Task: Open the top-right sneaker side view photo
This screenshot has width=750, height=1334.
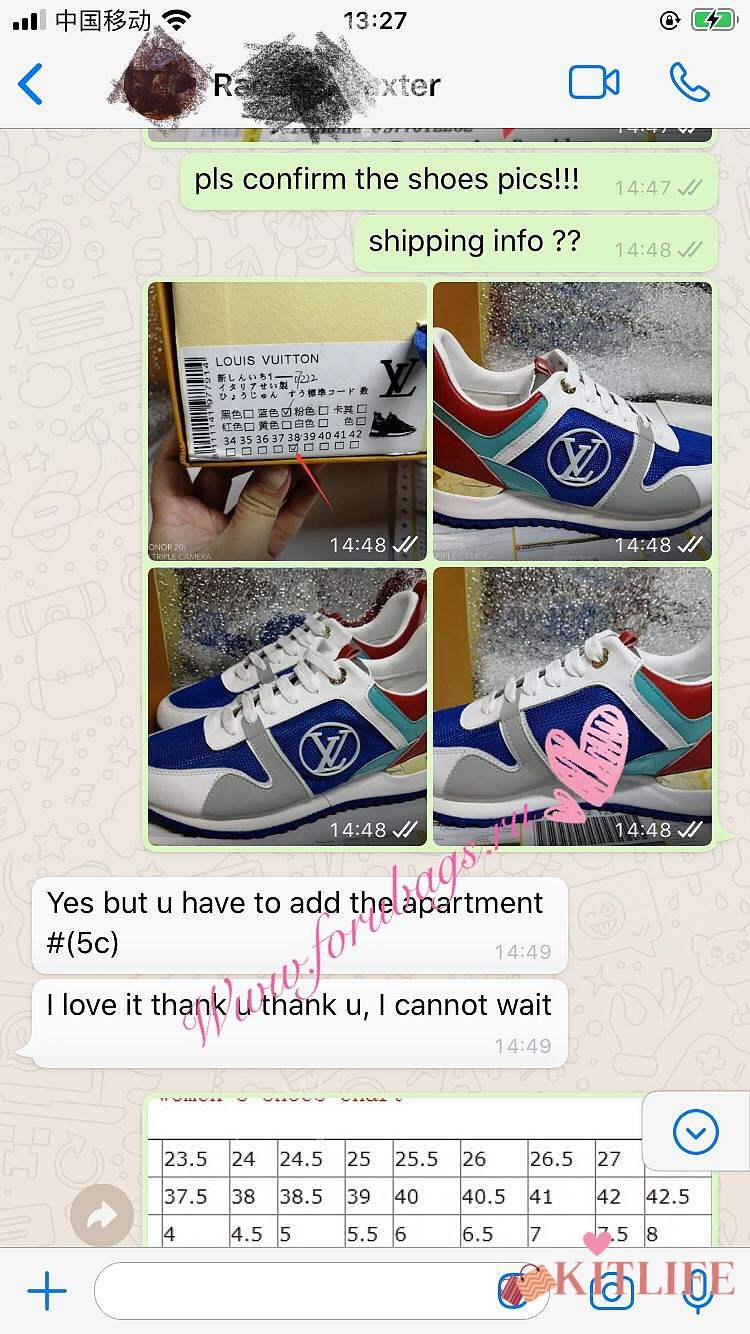Action: click(x=572, y=421)
